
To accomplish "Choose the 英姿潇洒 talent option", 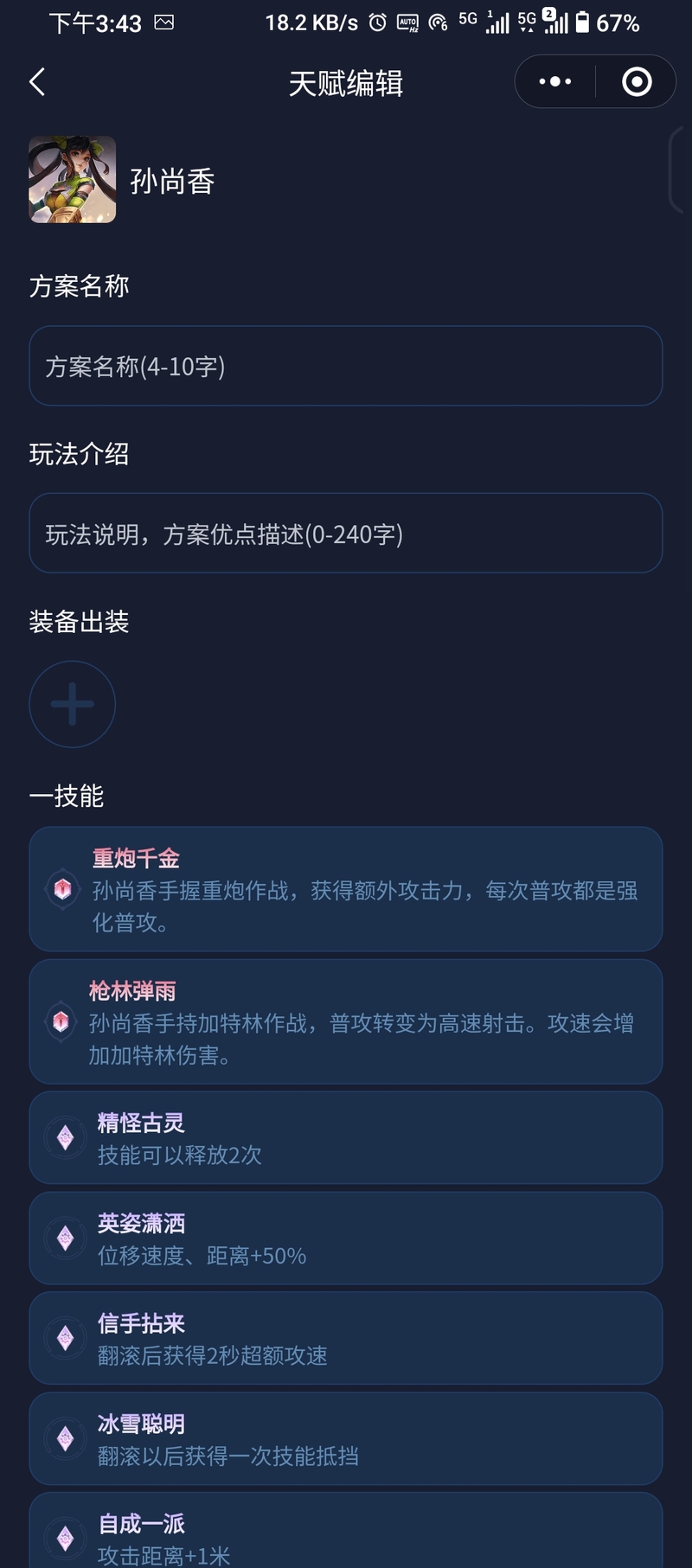I will pyautogui.click(x=346, y=1238).
